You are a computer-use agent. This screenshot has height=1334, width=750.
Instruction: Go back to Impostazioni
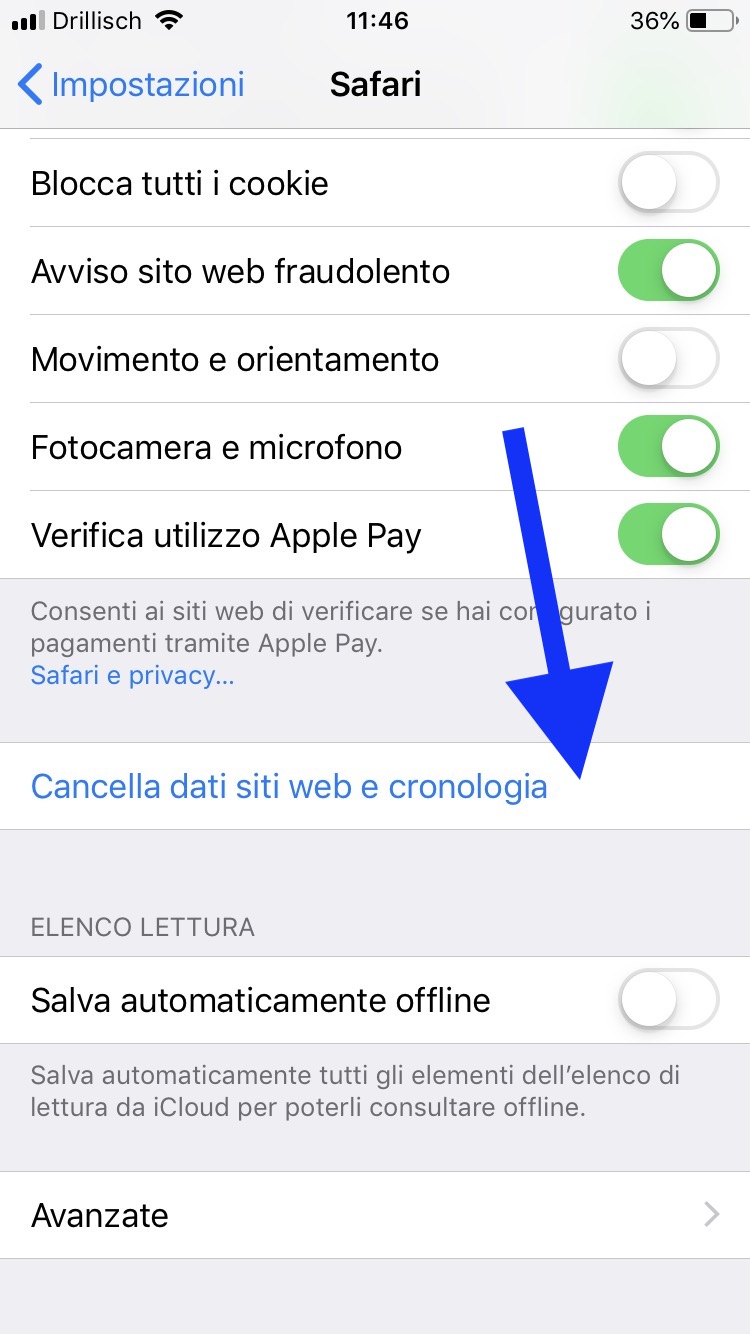tap(132, 84)
